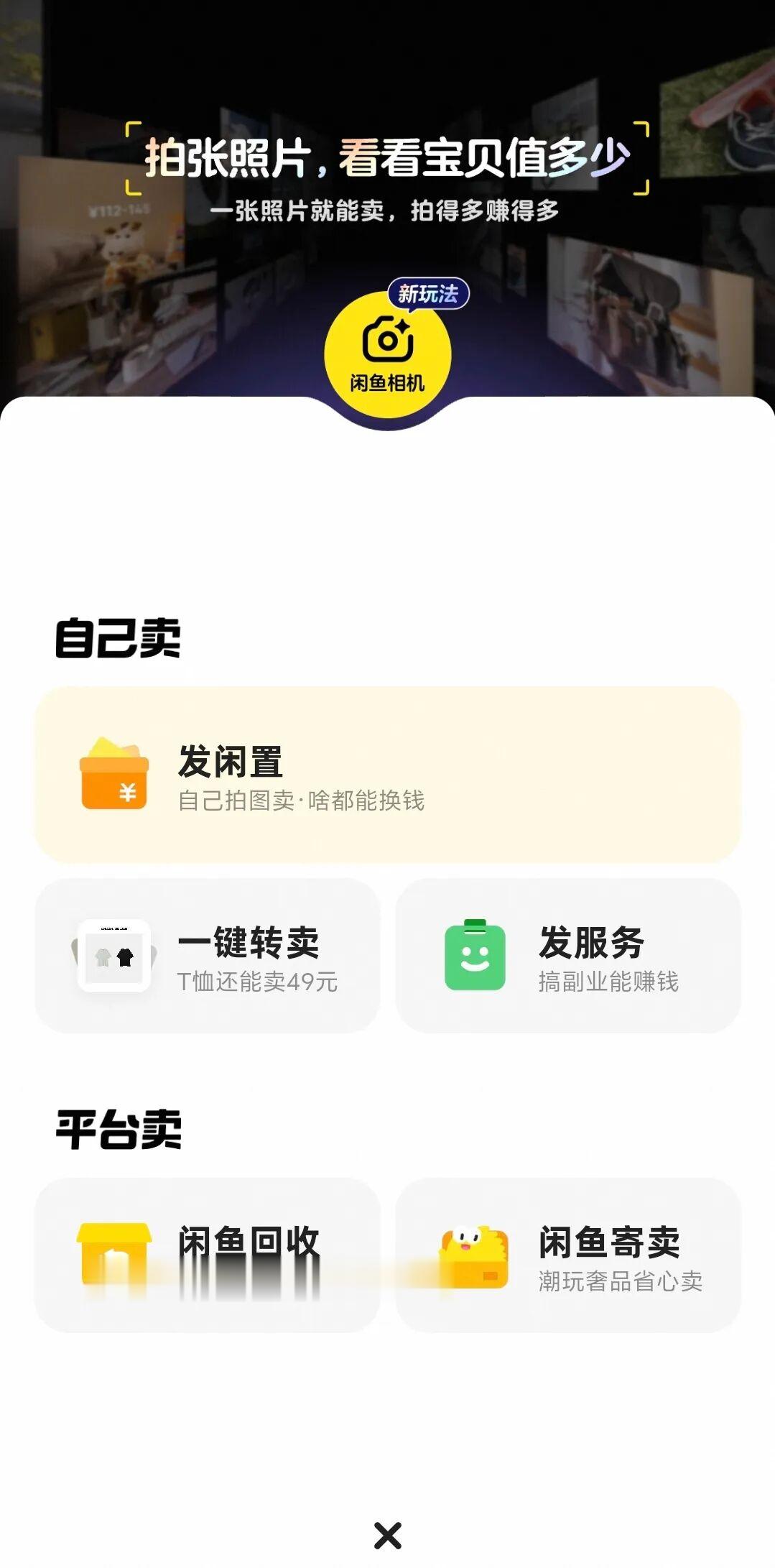
Task: Choose 发服务 to post a service
Action: coord(568,956)
